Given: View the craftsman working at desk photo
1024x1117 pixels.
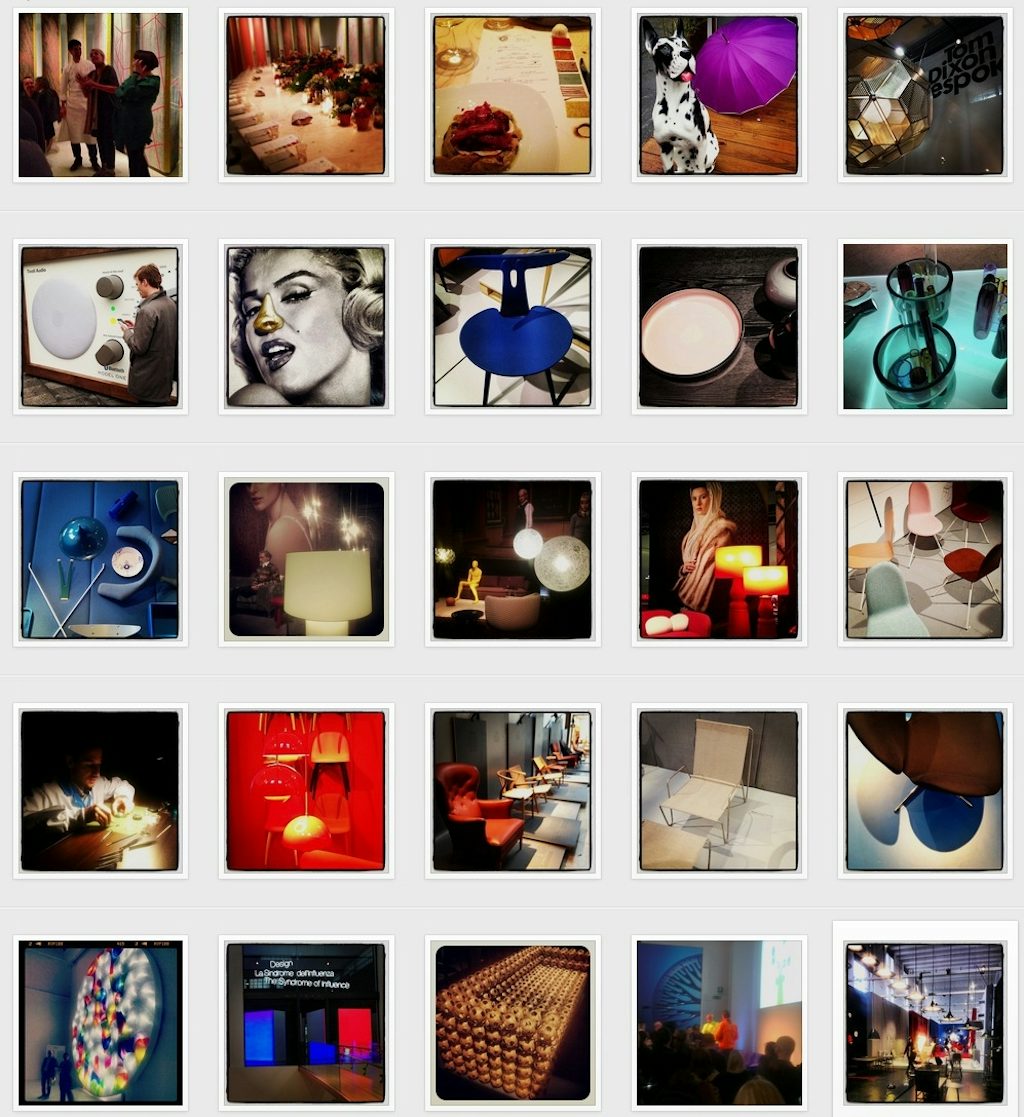Looking at the screenshot, I should [100, 790].
